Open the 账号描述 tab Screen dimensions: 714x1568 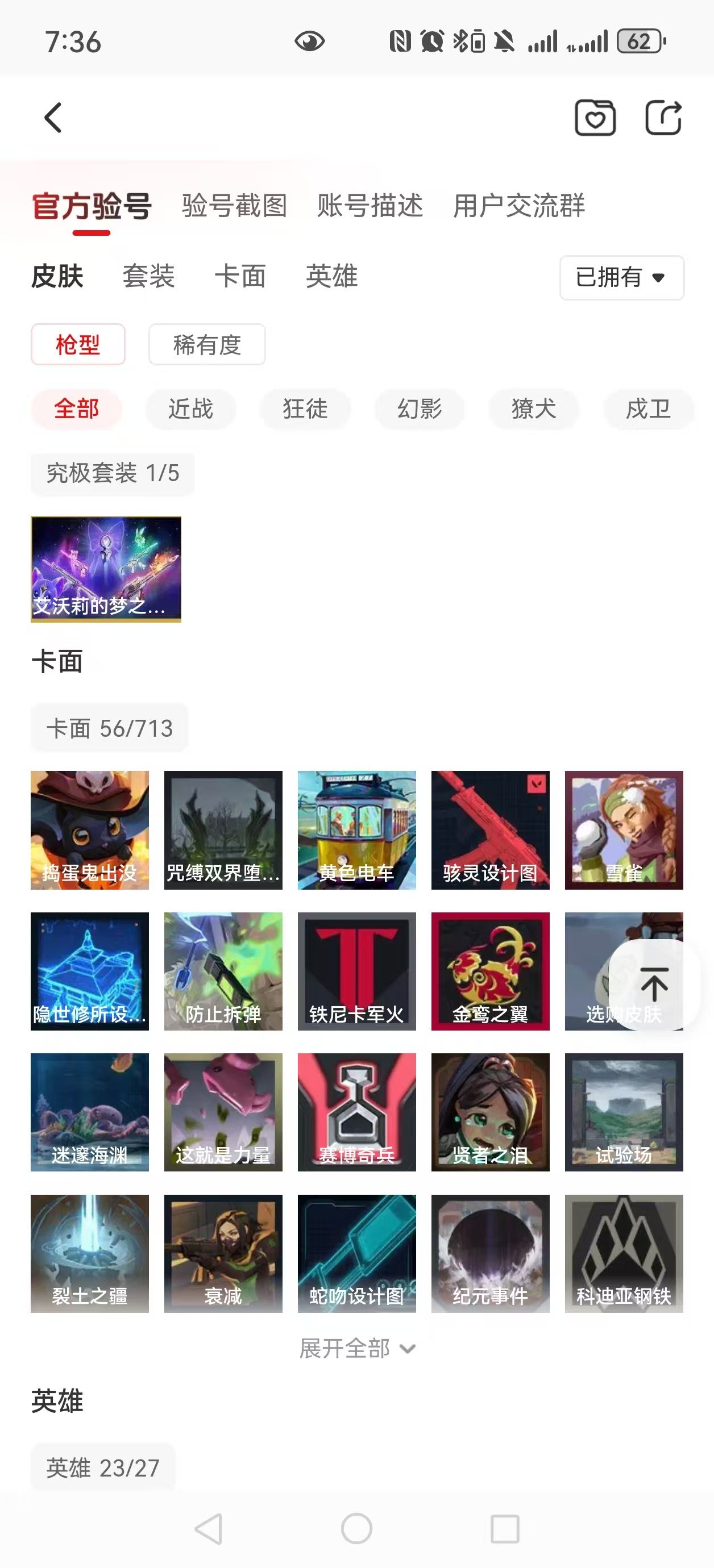[370, 206]
